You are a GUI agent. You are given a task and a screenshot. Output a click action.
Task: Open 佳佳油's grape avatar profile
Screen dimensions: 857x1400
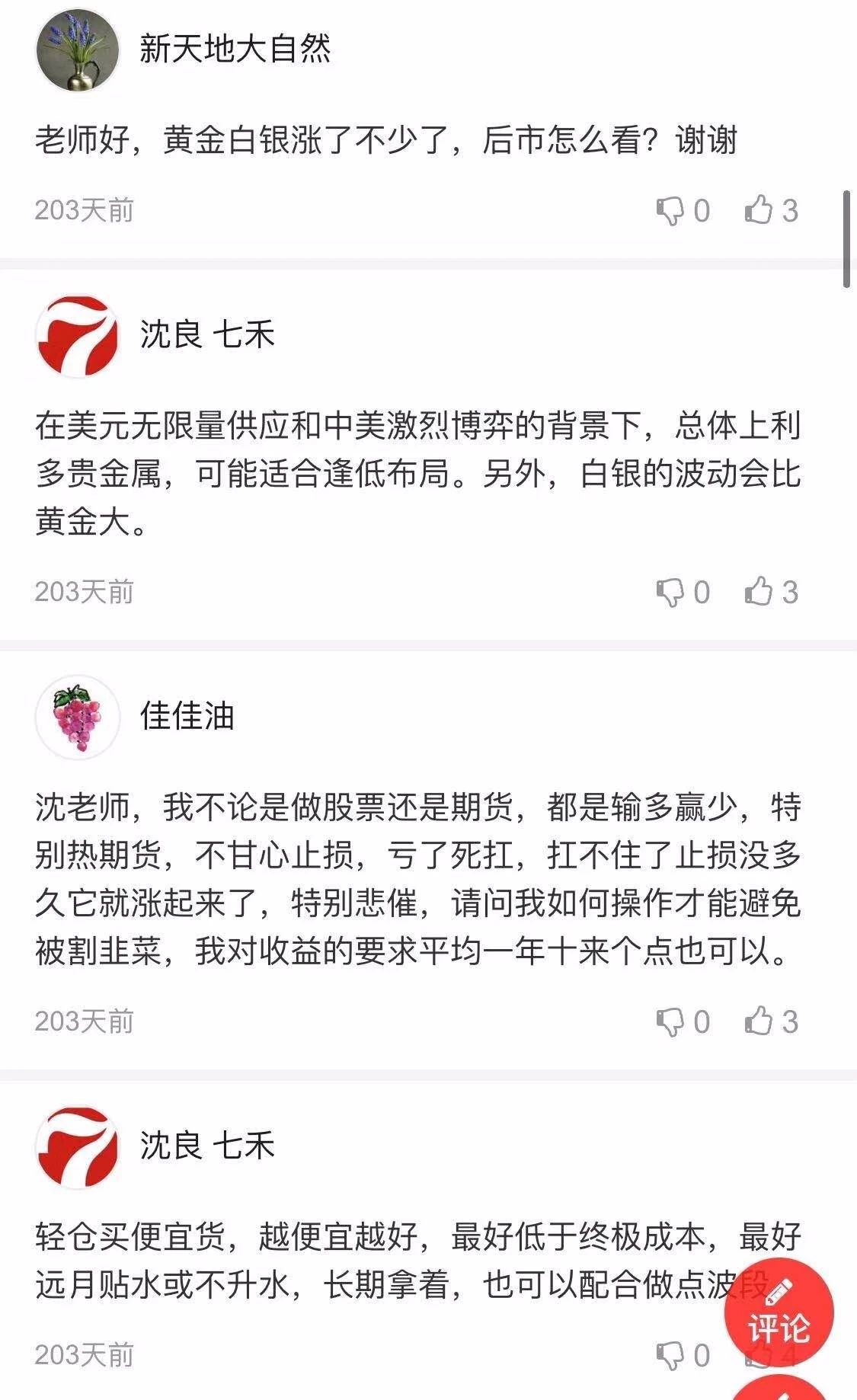tap(78, 717)
